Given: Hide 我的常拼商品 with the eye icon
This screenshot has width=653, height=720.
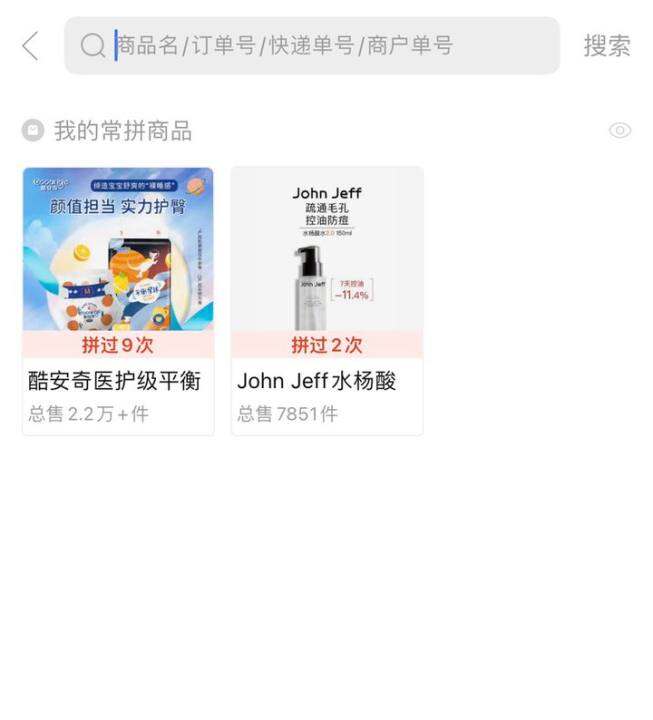Looking at the screenshot, I should click(x=620, y=130).
